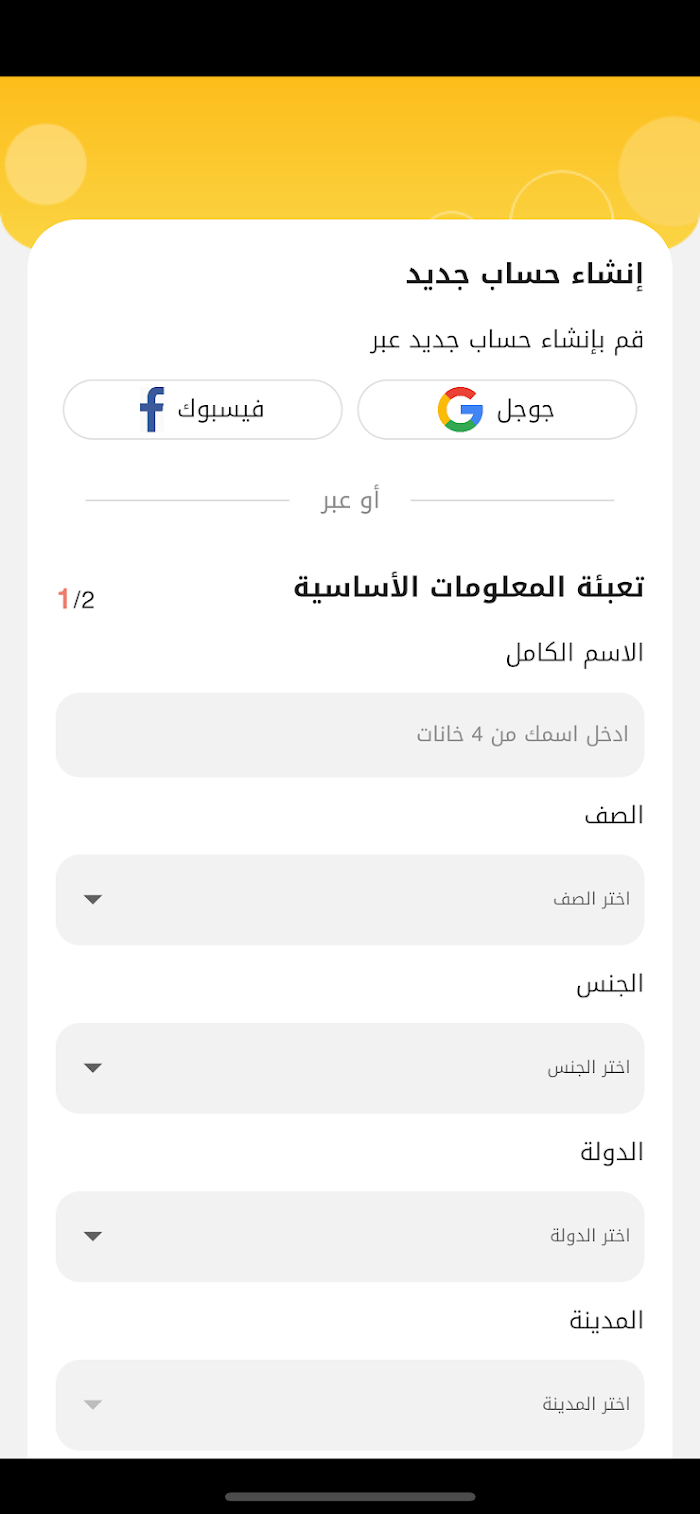
Task: Open the country (اختر الدولة) dropdown
Action: click(350, 1236)
